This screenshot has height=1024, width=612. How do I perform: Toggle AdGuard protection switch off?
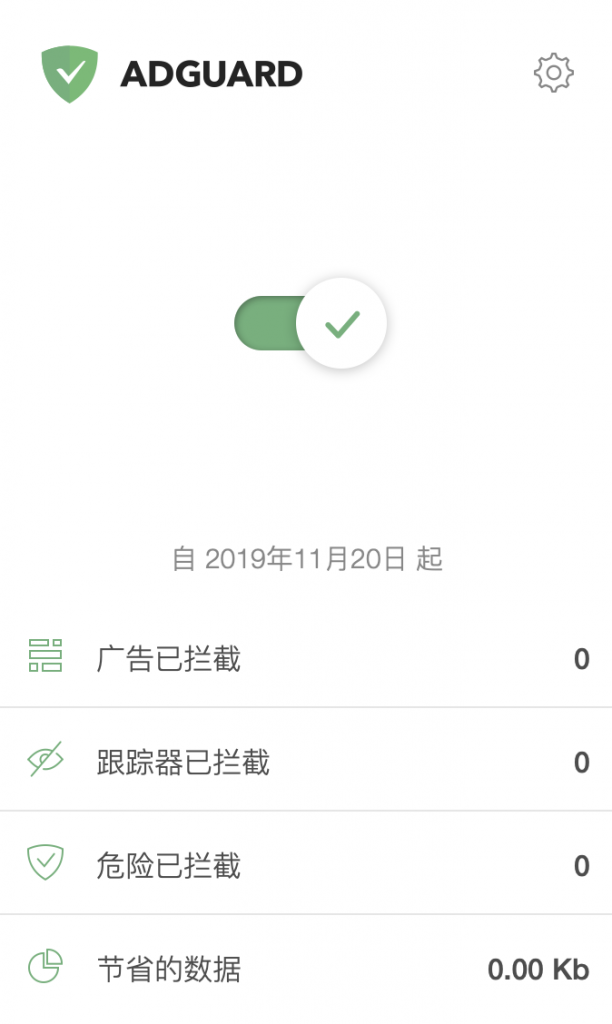point(310,323)
